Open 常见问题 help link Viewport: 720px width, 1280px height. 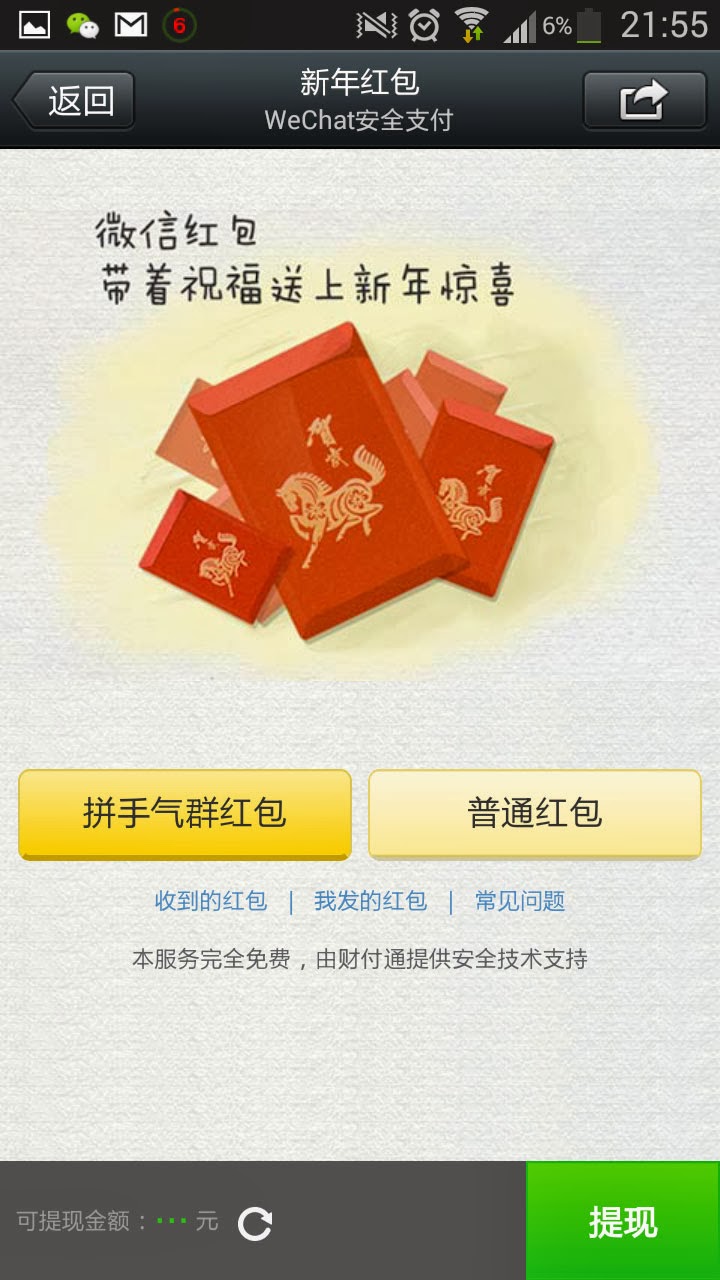(520, 901)
